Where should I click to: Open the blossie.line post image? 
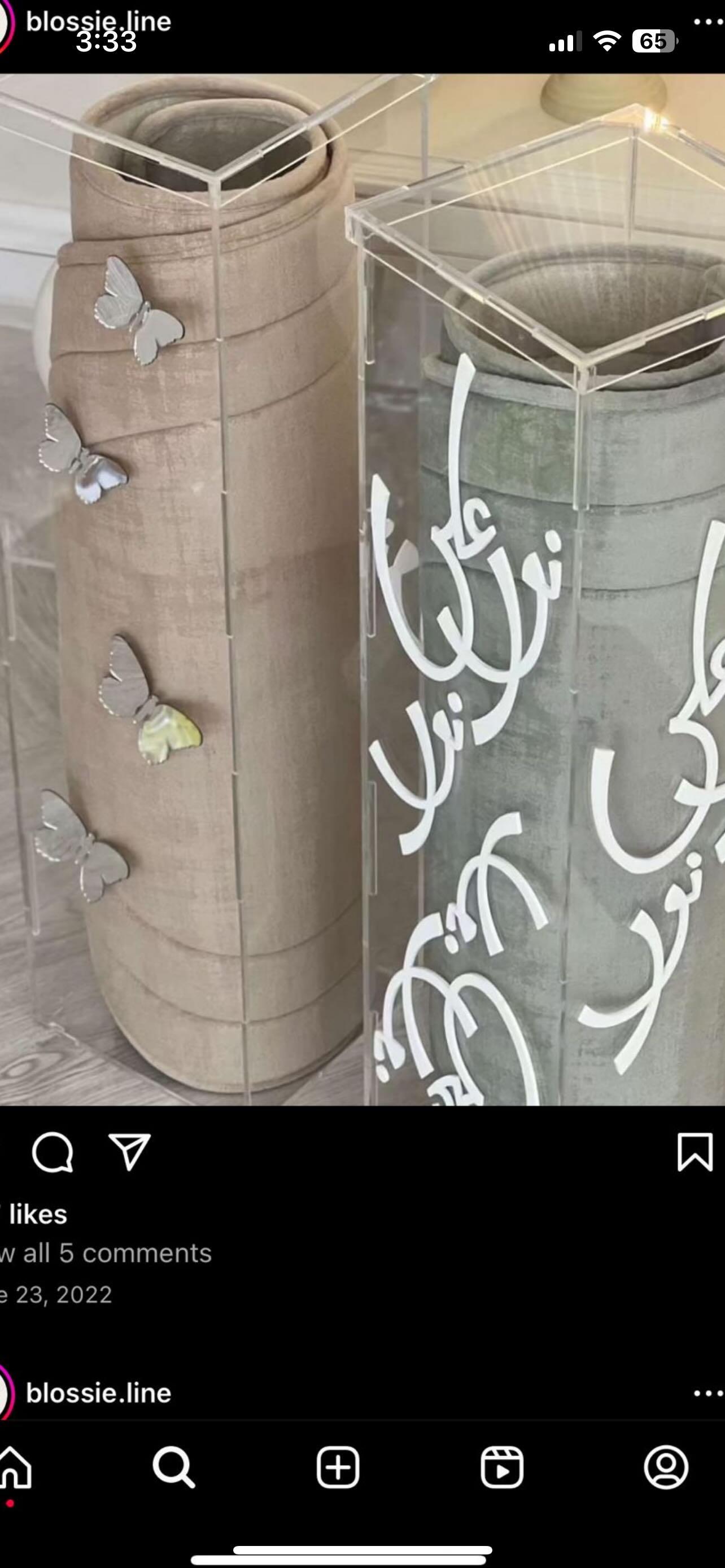click(362, 590)
